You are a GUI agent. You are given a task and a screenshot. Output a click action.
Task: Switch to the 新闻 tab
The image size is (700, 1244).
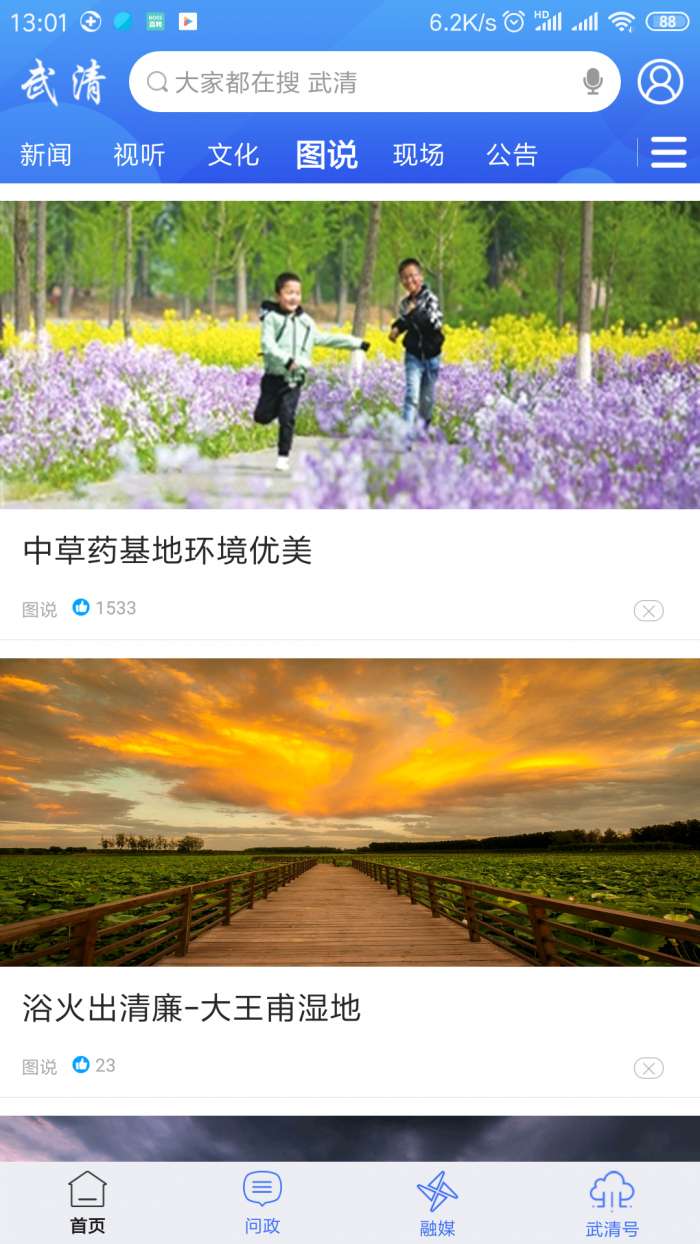coord(46,155)
